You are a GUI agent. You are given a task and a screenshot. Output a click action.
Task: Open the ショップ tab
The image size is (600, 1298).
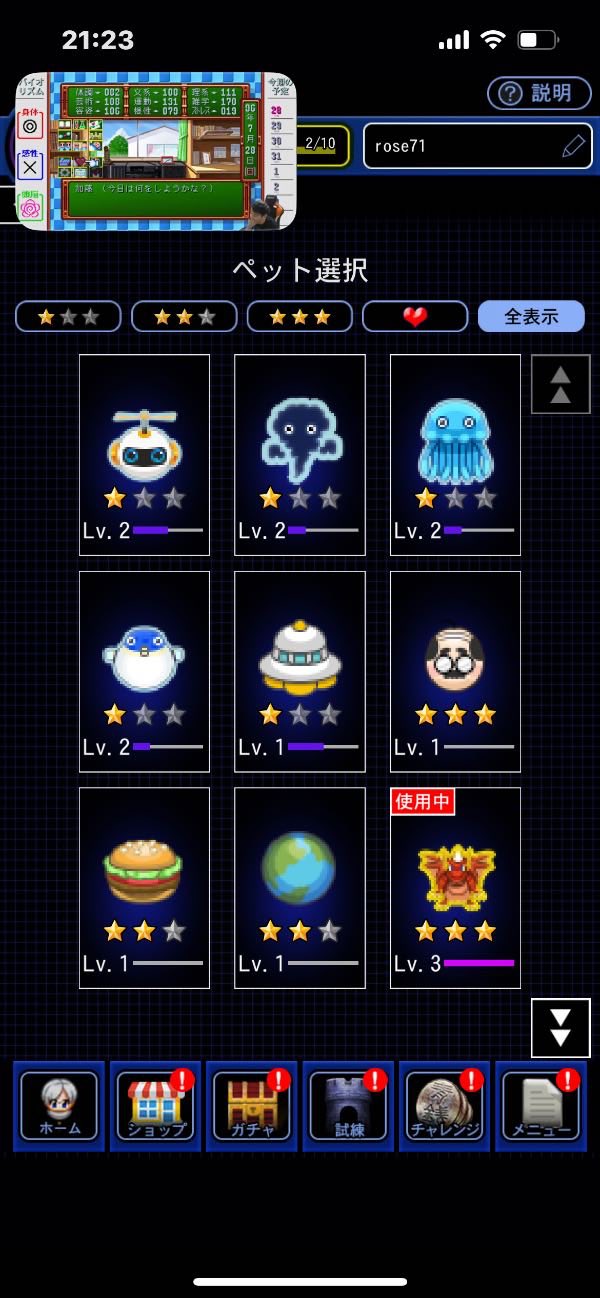156,1106
